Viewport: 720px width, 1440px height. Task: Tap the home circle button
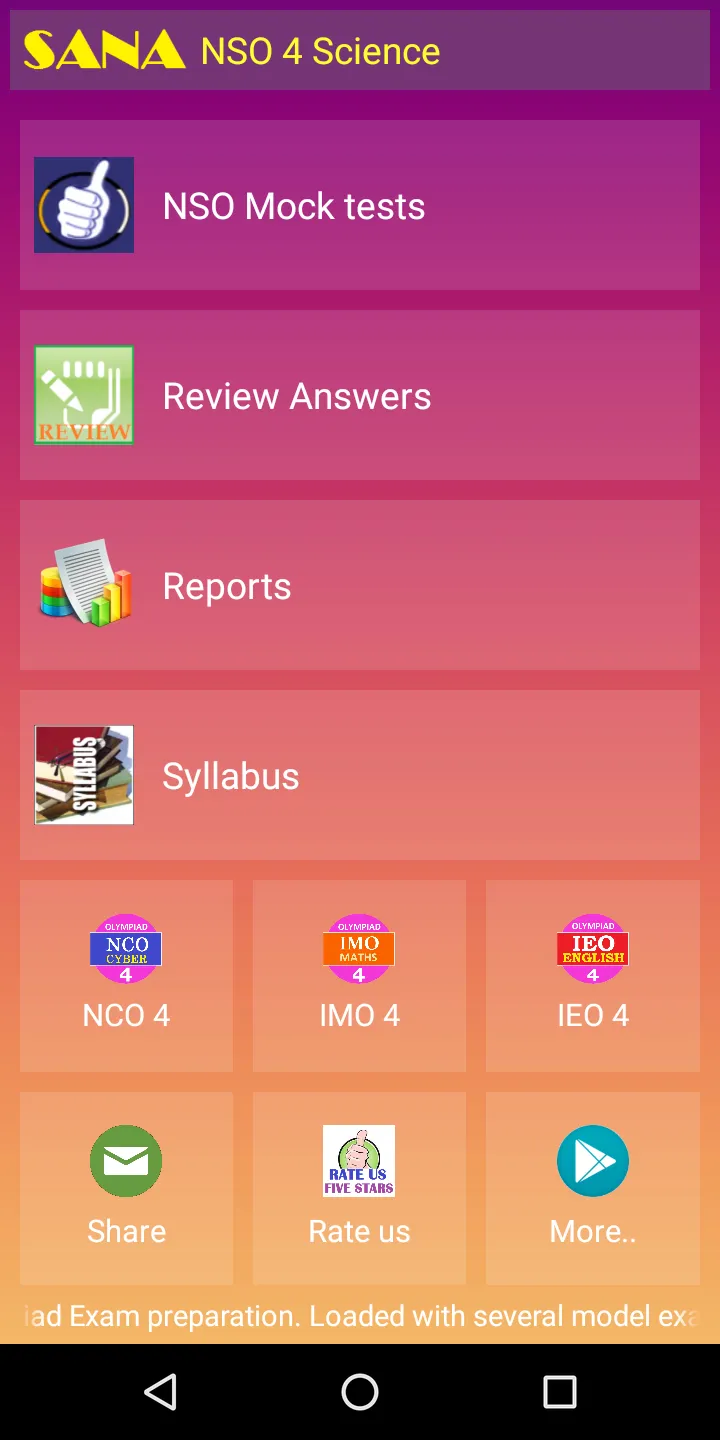coord(360,1391)
